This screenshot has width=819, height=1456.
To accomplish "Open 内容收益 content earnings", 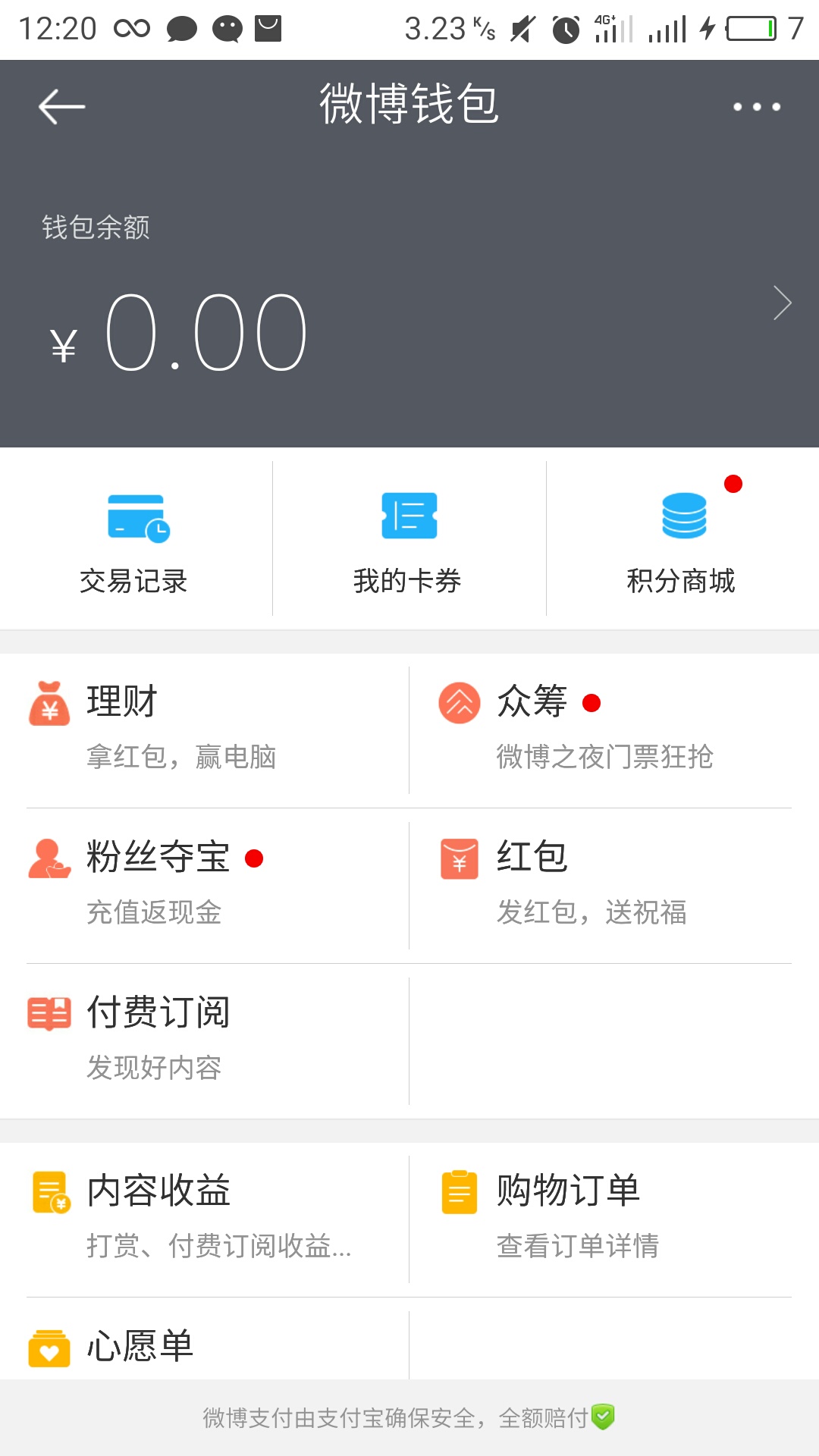I will tap(159, 1191).
